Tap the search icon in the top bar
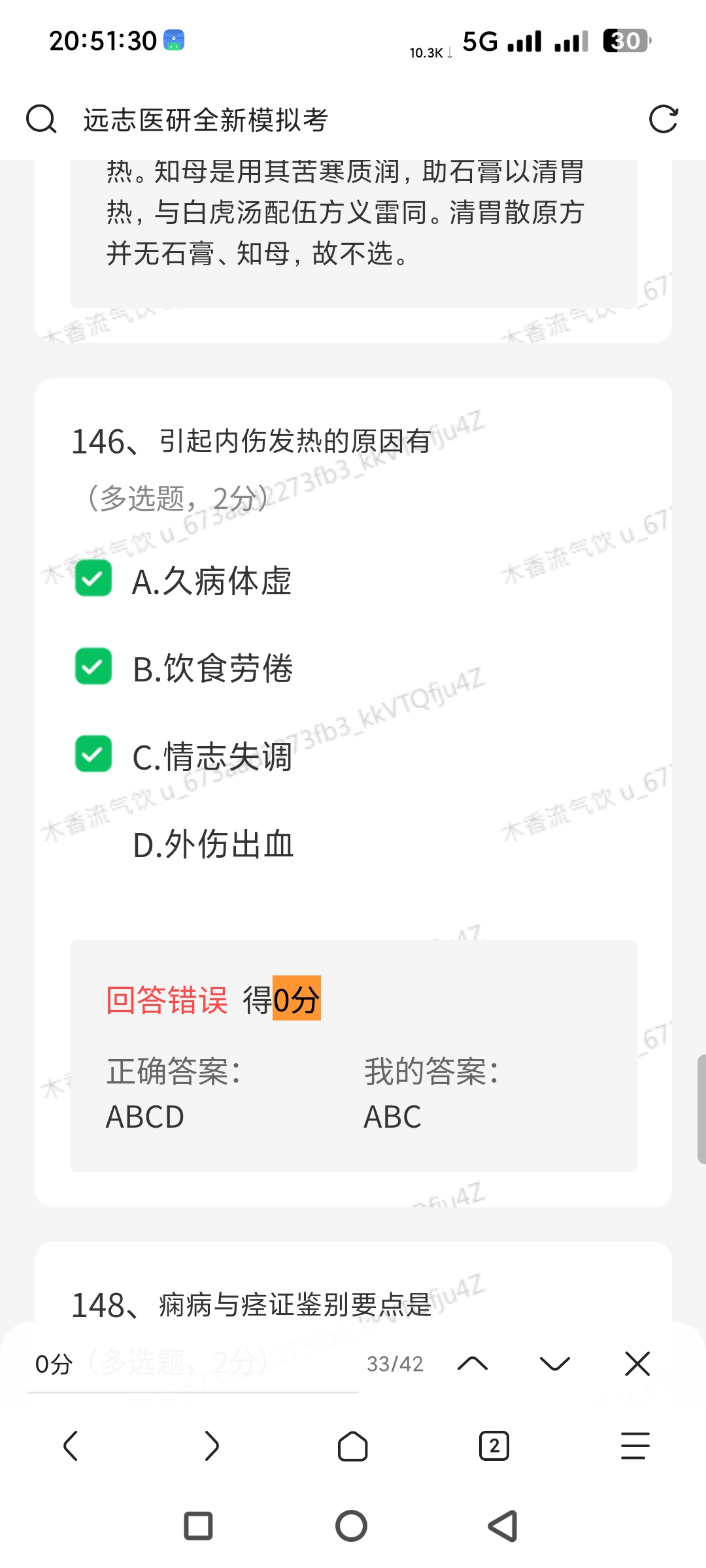Image resolution: width=706 pixels, height=1568 pixels. 41,120
